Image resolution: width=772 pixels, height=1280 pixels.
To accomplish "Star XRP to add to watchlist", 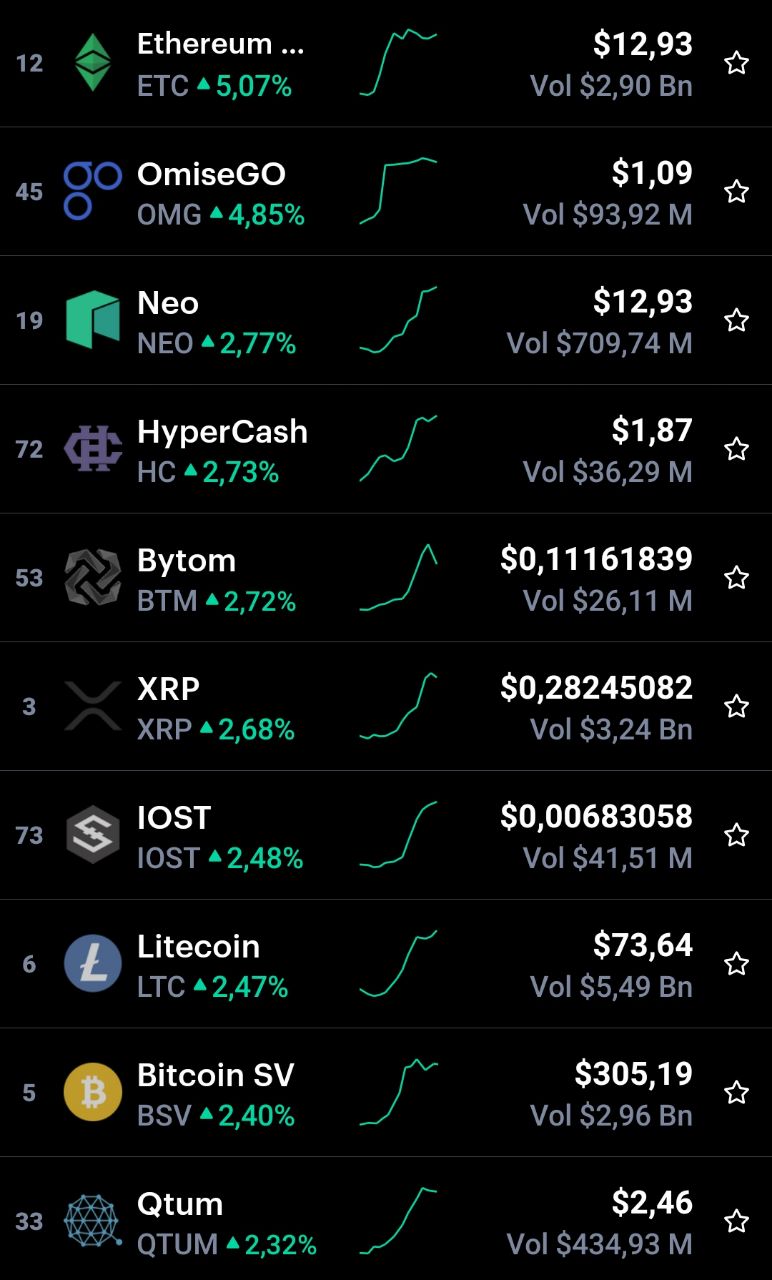I will pos(737,706).
